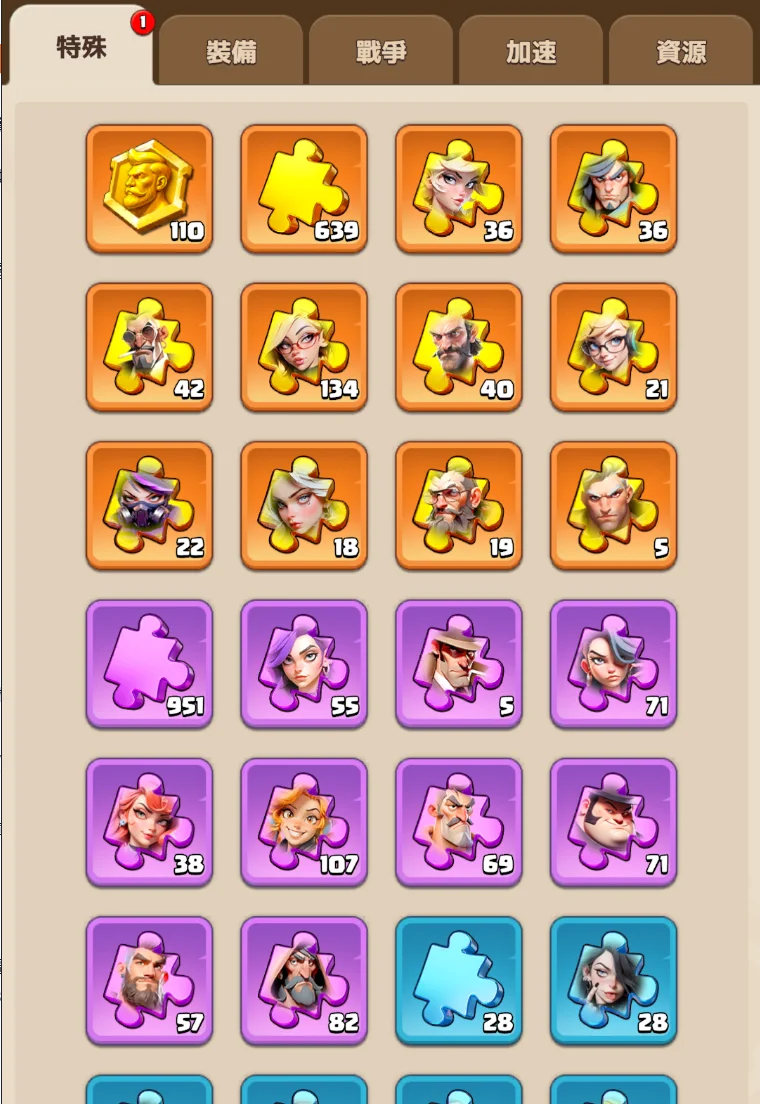Open the orange hero fragment with count 21

[614, 347]
